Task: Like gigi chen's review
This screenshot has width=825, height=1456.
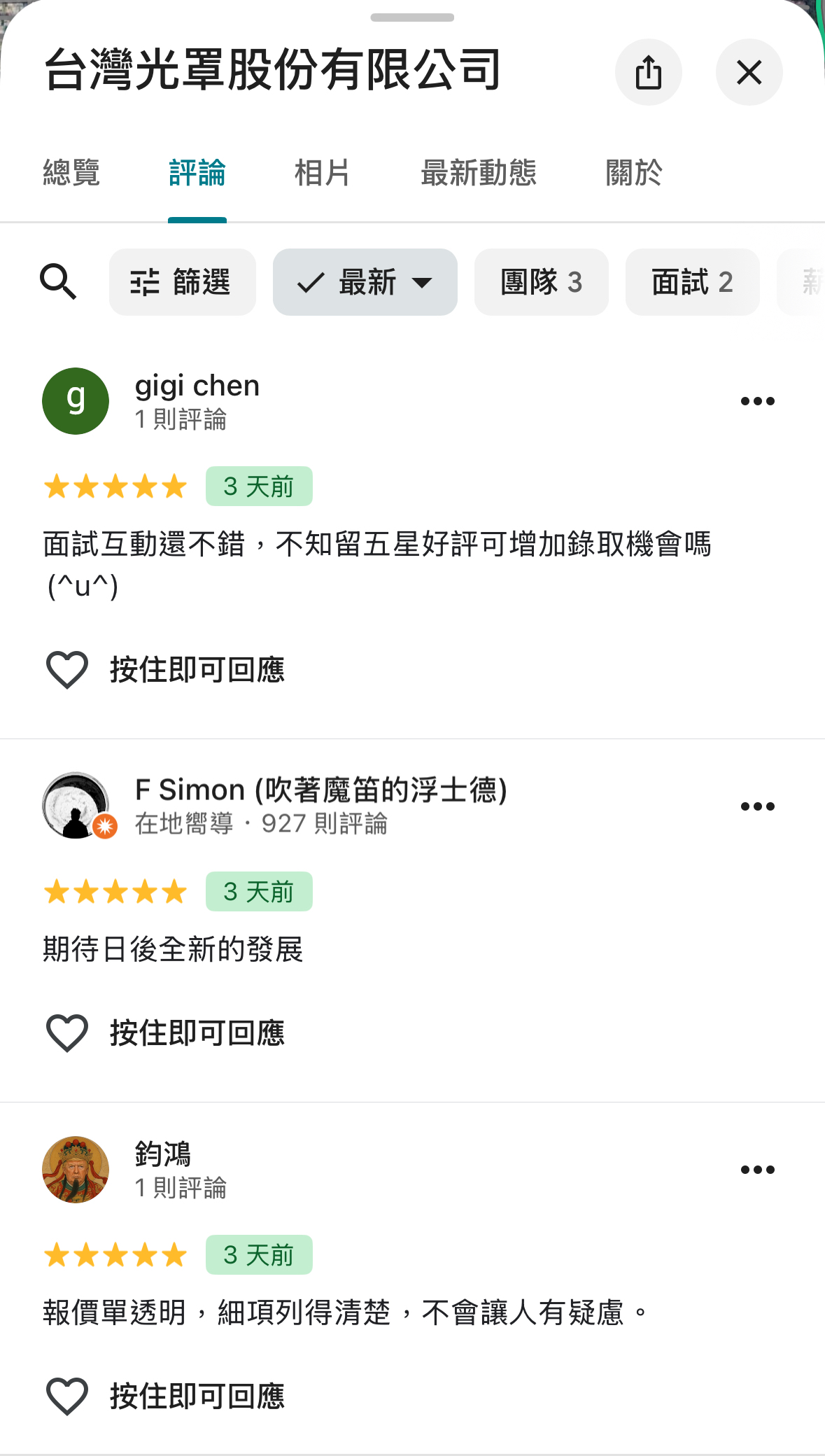Action: click(67, 670)
